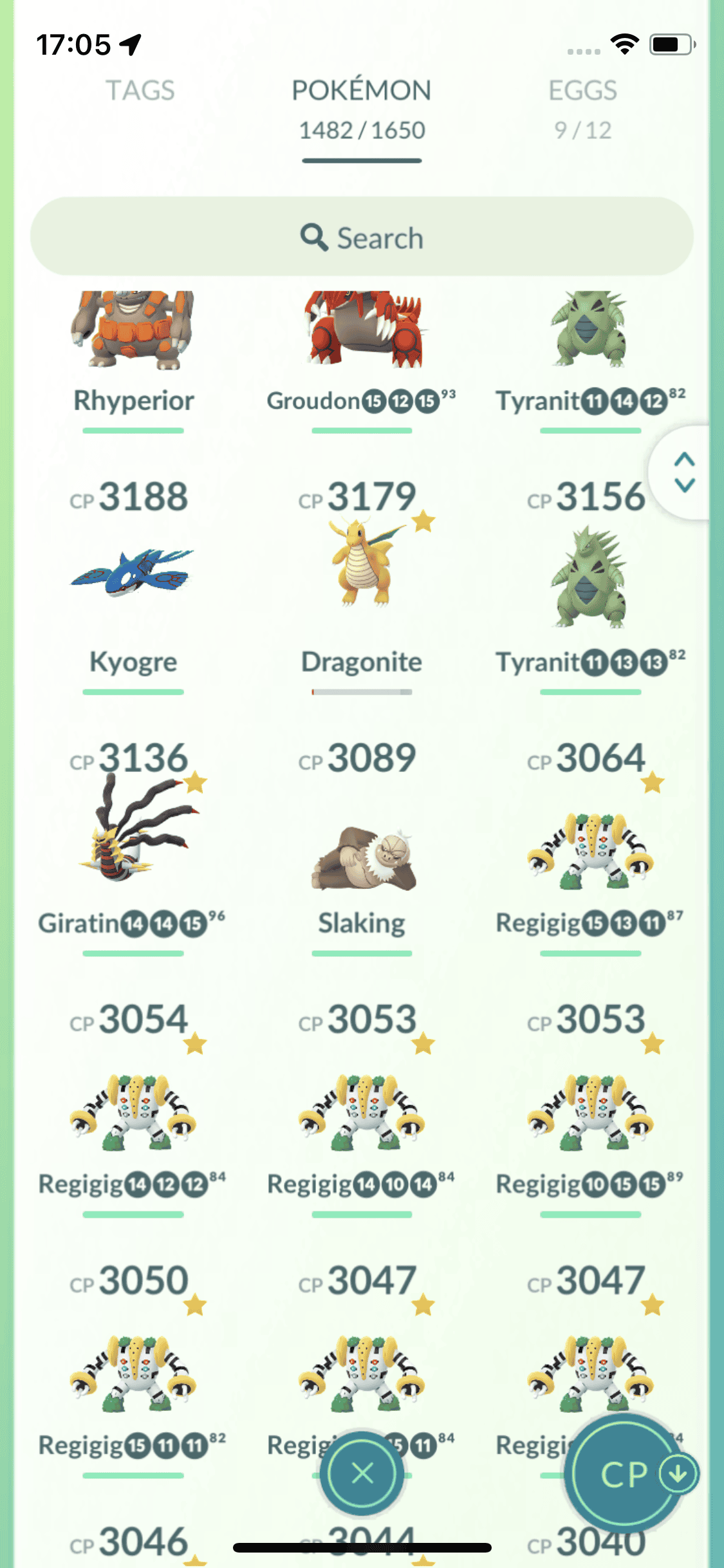The height and width of the screenshot is (1568, 724).
Task: Open the Groudon entry
Action: point(362,341)
